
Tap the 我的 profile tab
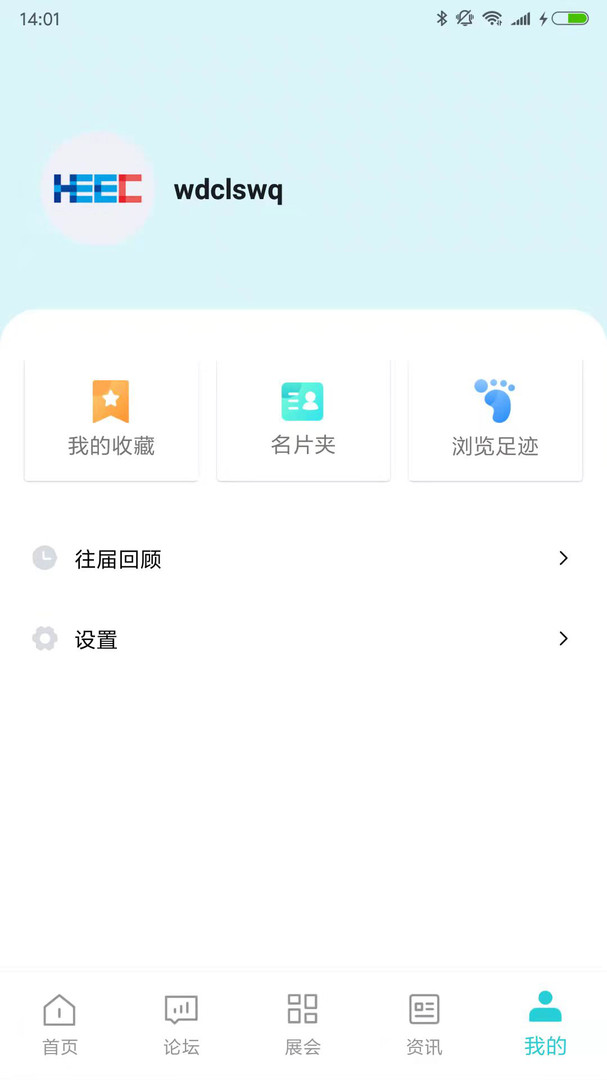pyautogui.click(x=545, y=1025)
